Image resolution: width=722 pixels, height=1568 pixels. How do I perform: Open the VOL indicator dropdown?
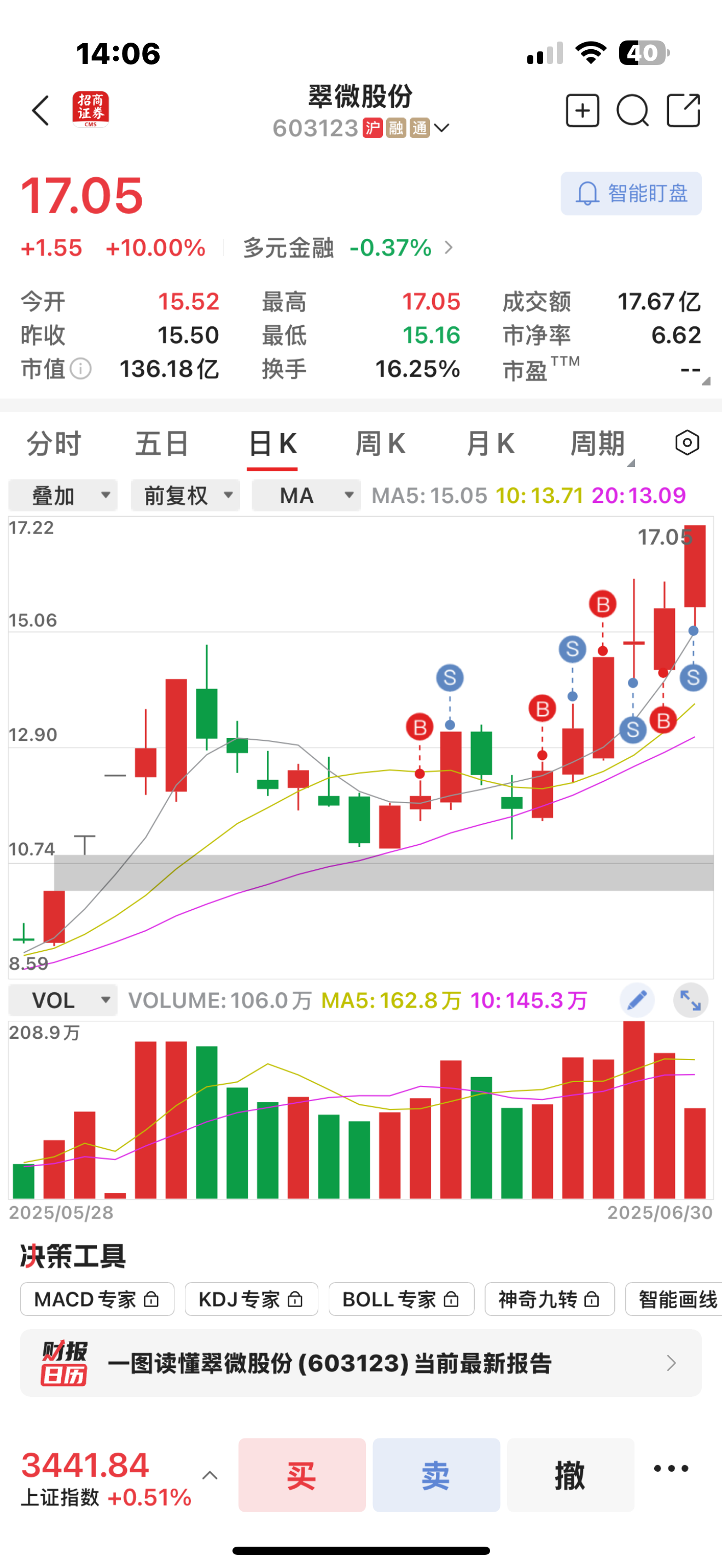[x=63, y=1000]
